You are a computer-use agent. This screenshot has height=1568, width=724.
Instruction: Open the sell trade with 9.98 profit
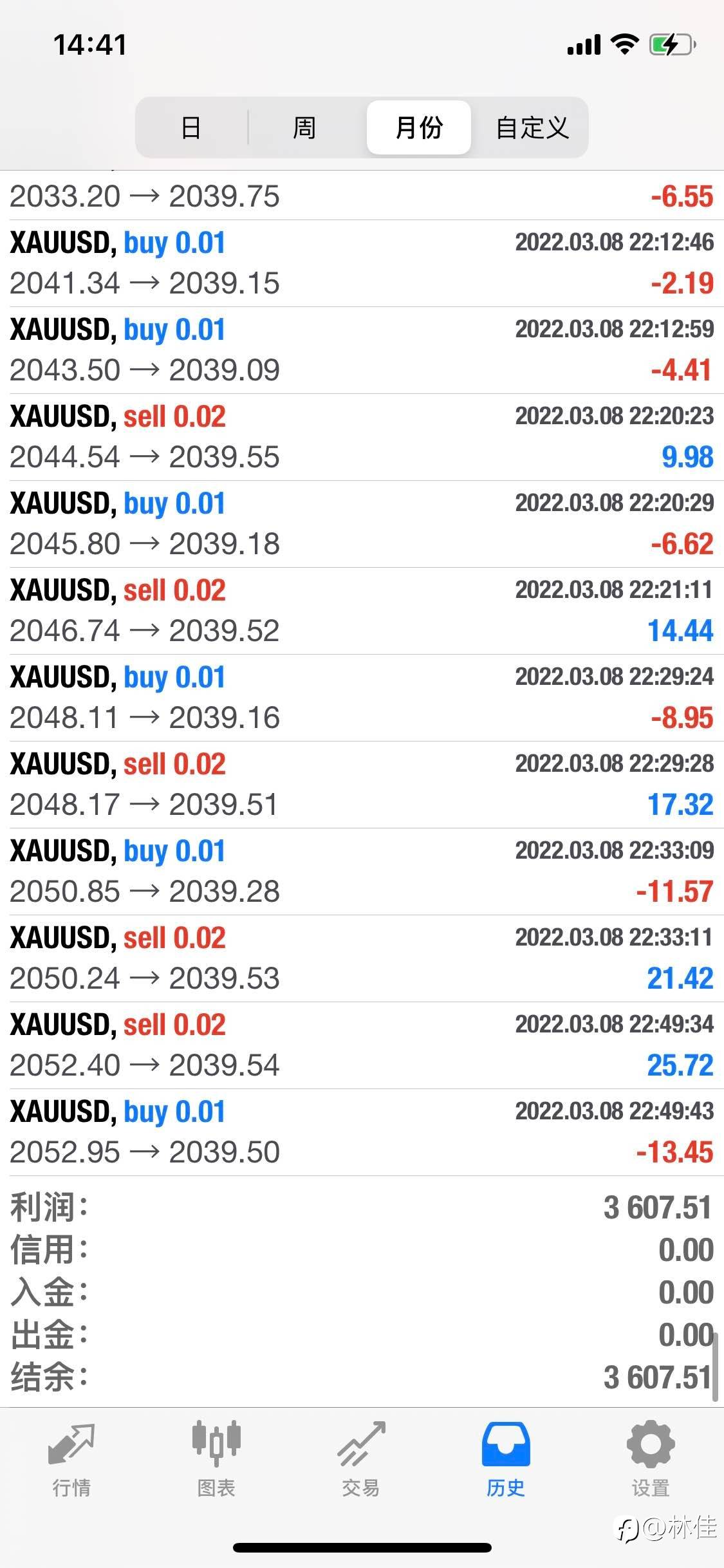pyautogui.click(x=362, y=437)
